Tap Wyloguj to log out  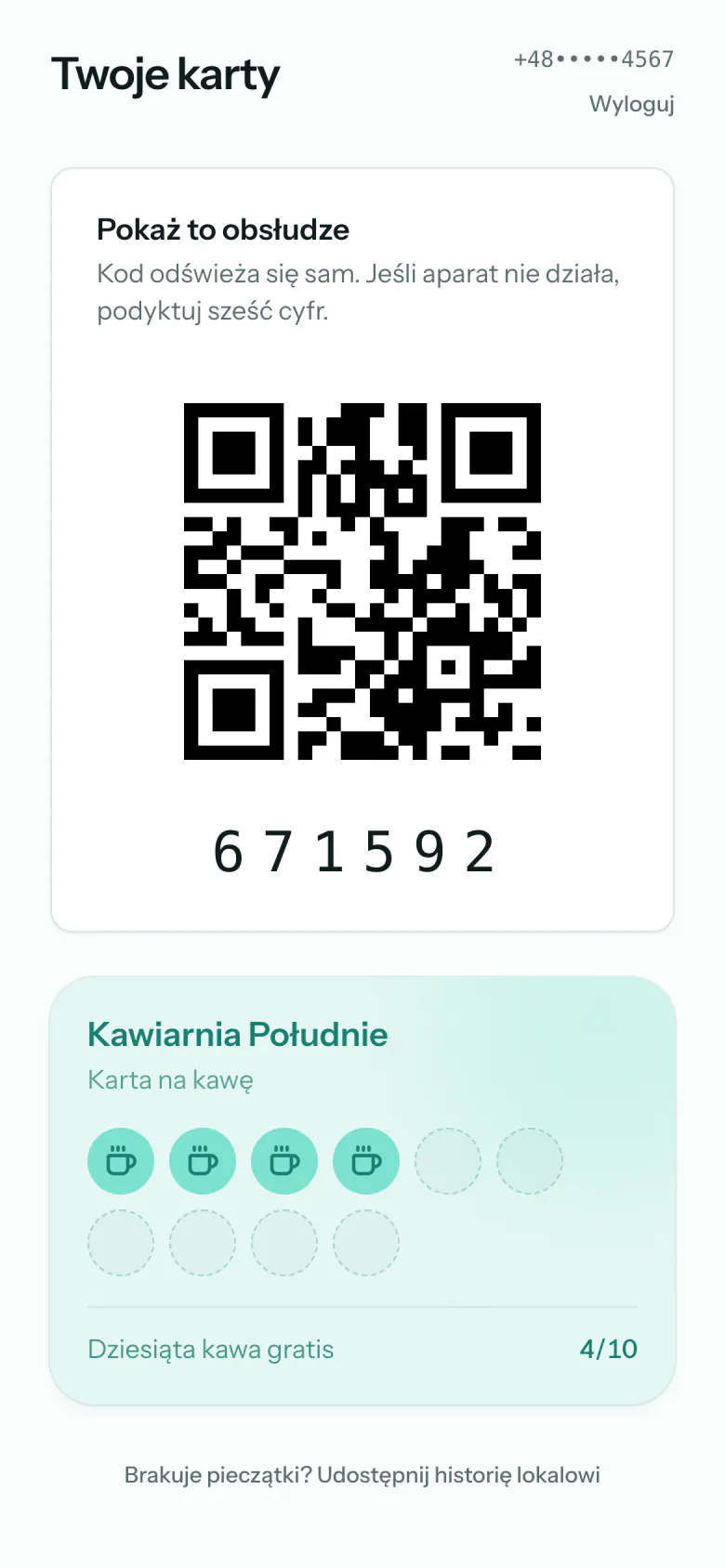[x=631, y=104]
